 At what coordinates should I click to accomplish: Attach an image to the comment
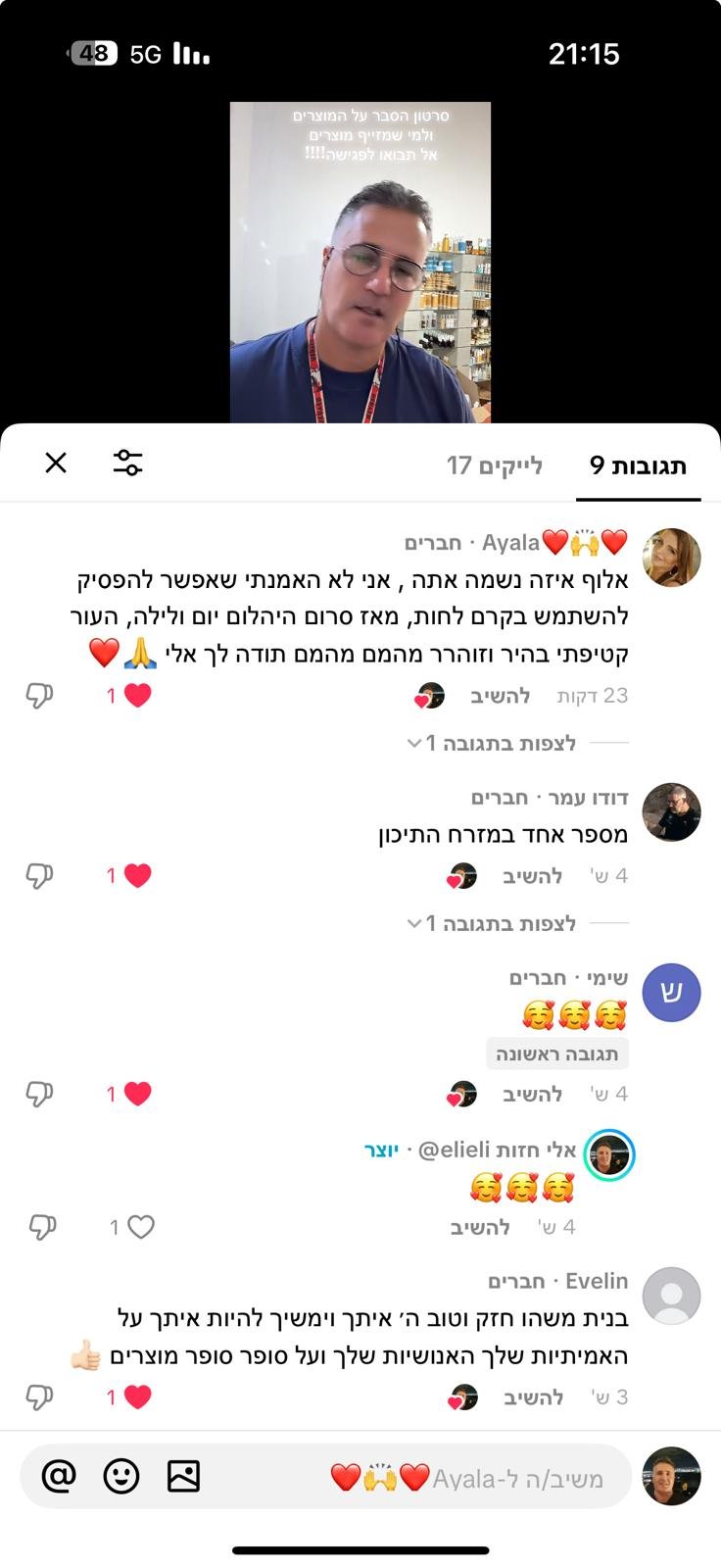click(x=183, y=1476)
